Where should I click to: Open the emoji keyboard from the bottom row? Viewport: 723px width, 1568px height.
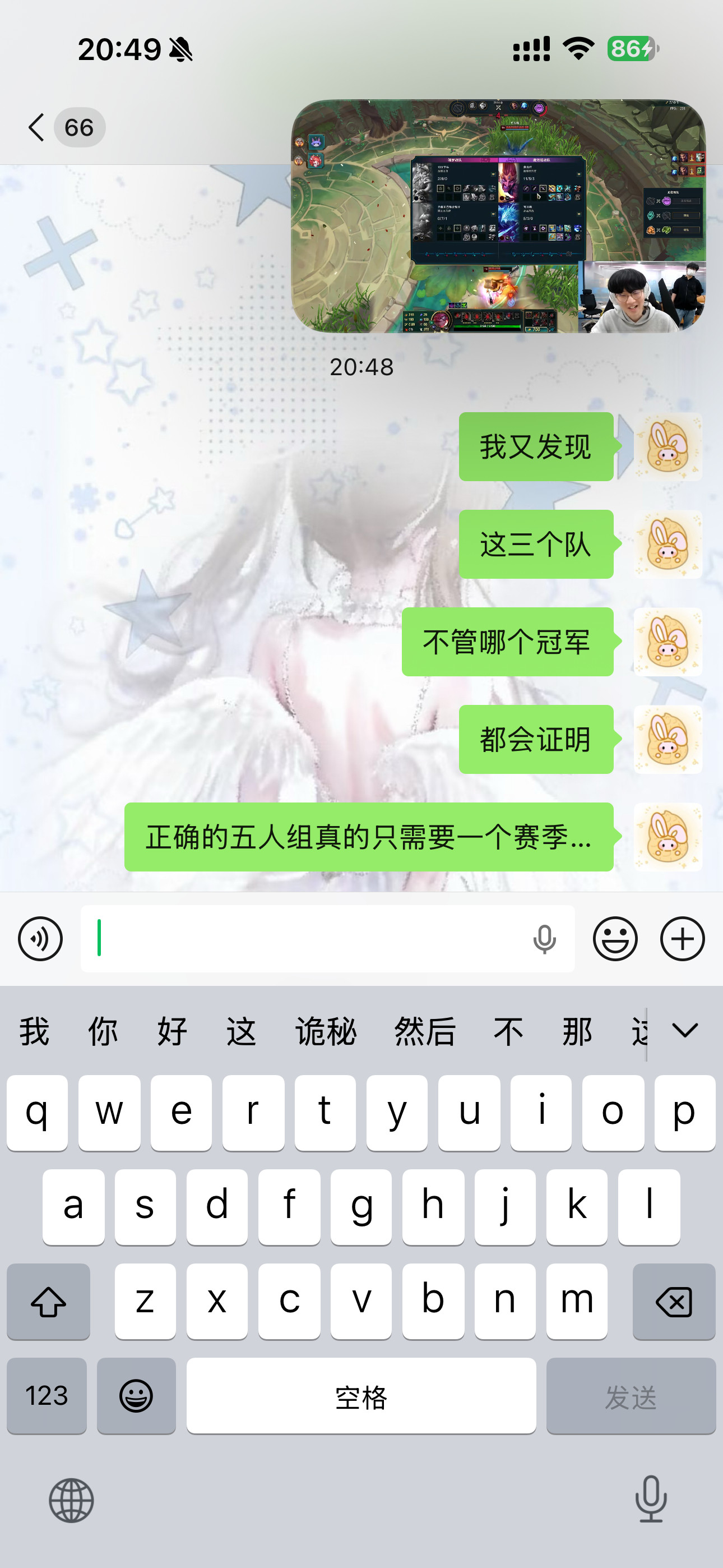pos(136,1398)
